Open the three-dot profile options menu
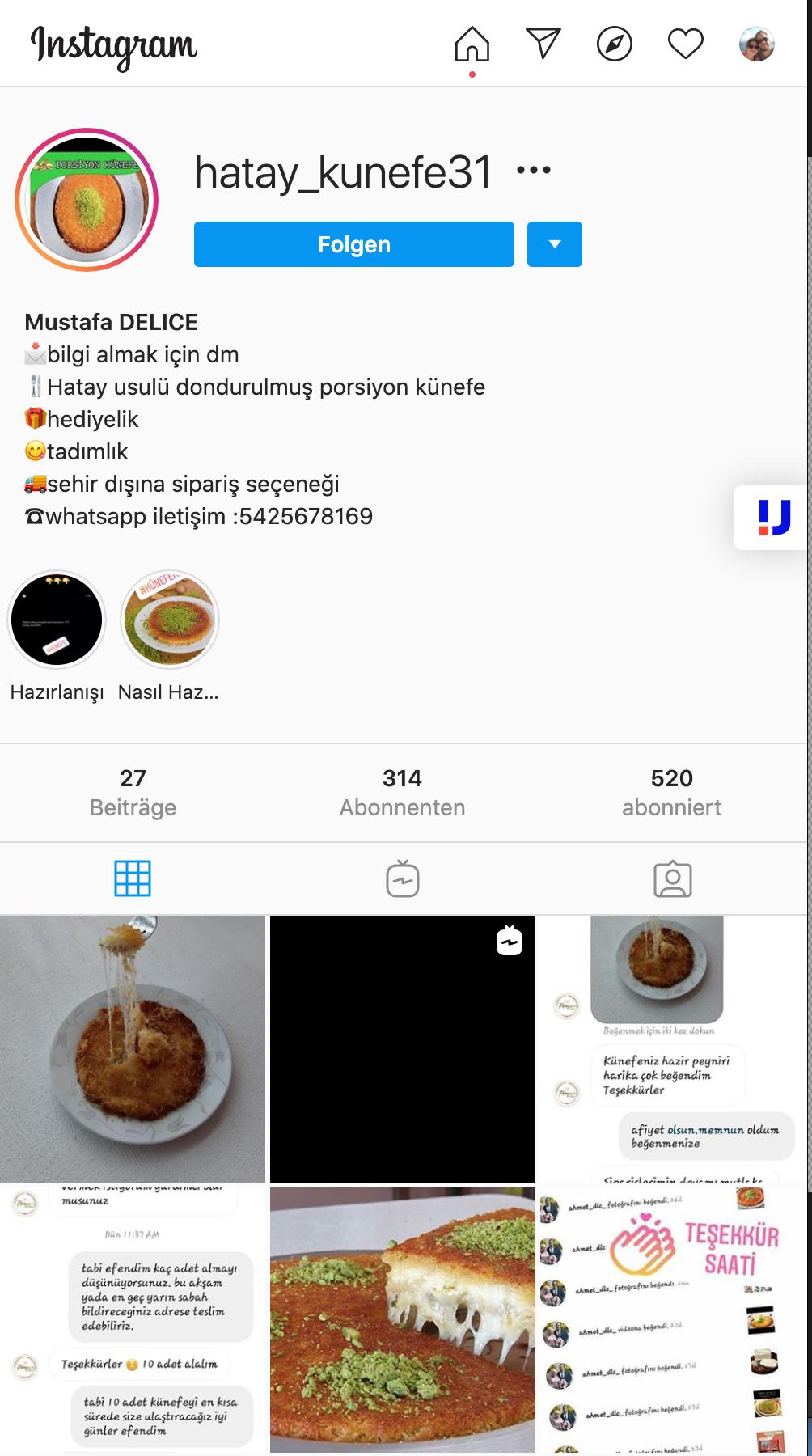 (x=534, y=170)
